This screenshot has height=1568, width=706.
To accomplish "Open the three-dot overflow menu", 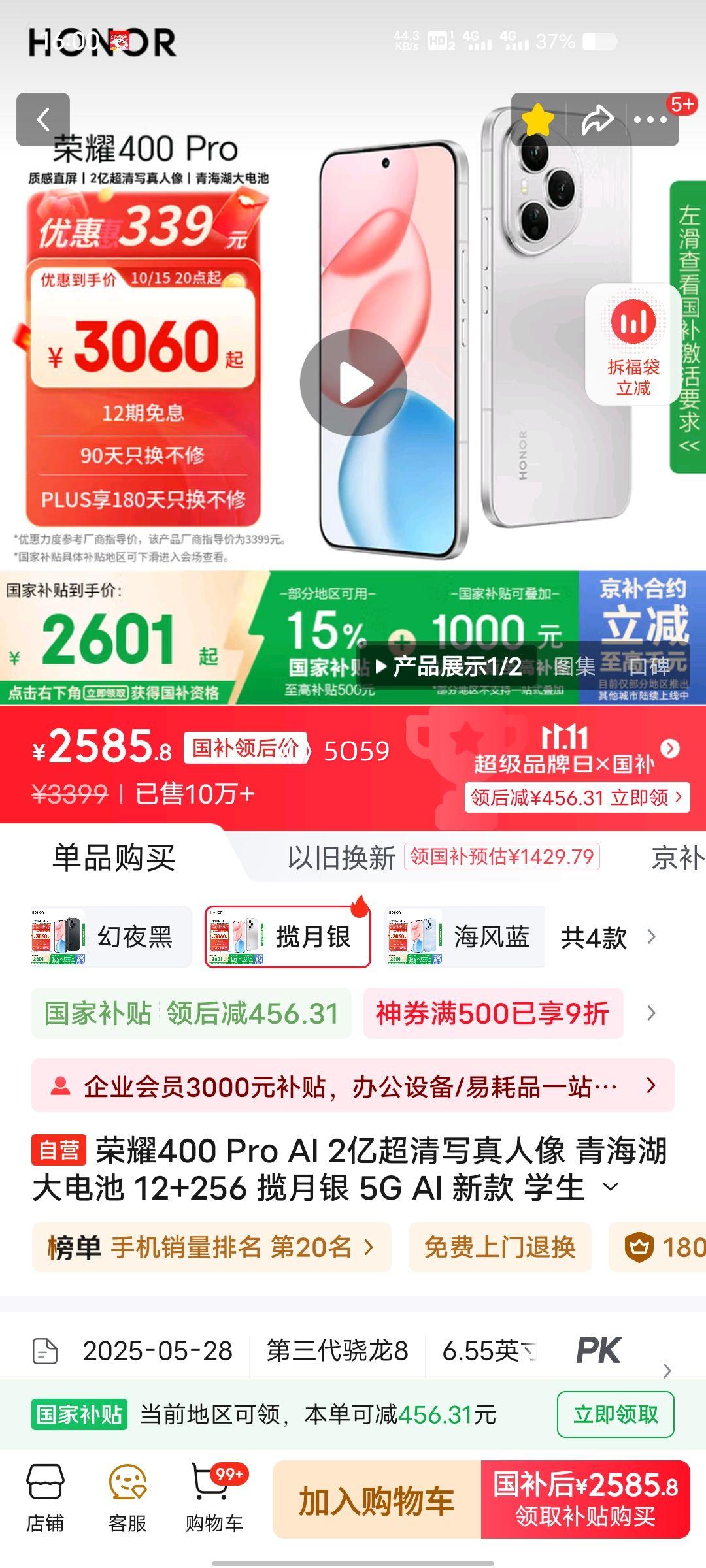I will [650, 120].
